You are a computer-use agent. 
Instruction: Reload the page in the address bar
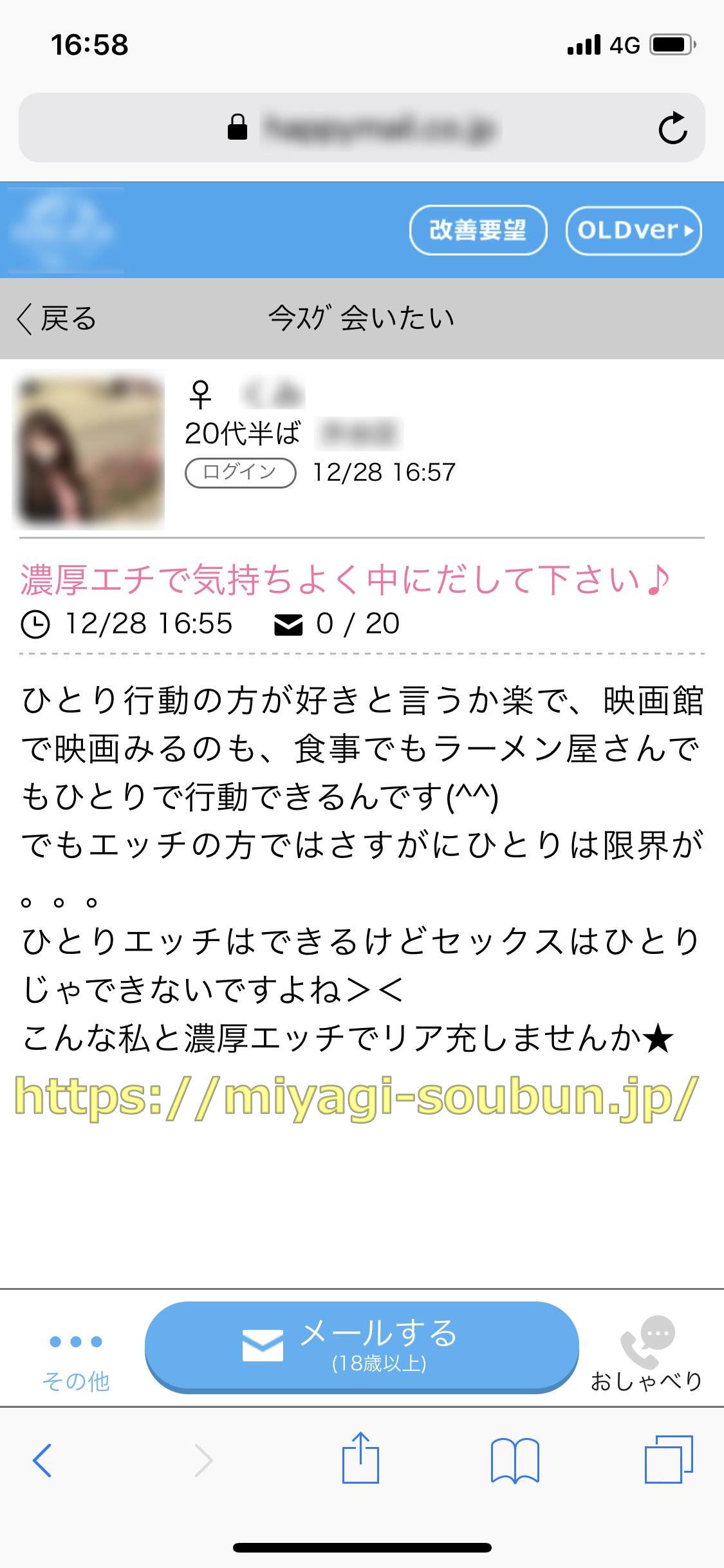pos(673,128)
